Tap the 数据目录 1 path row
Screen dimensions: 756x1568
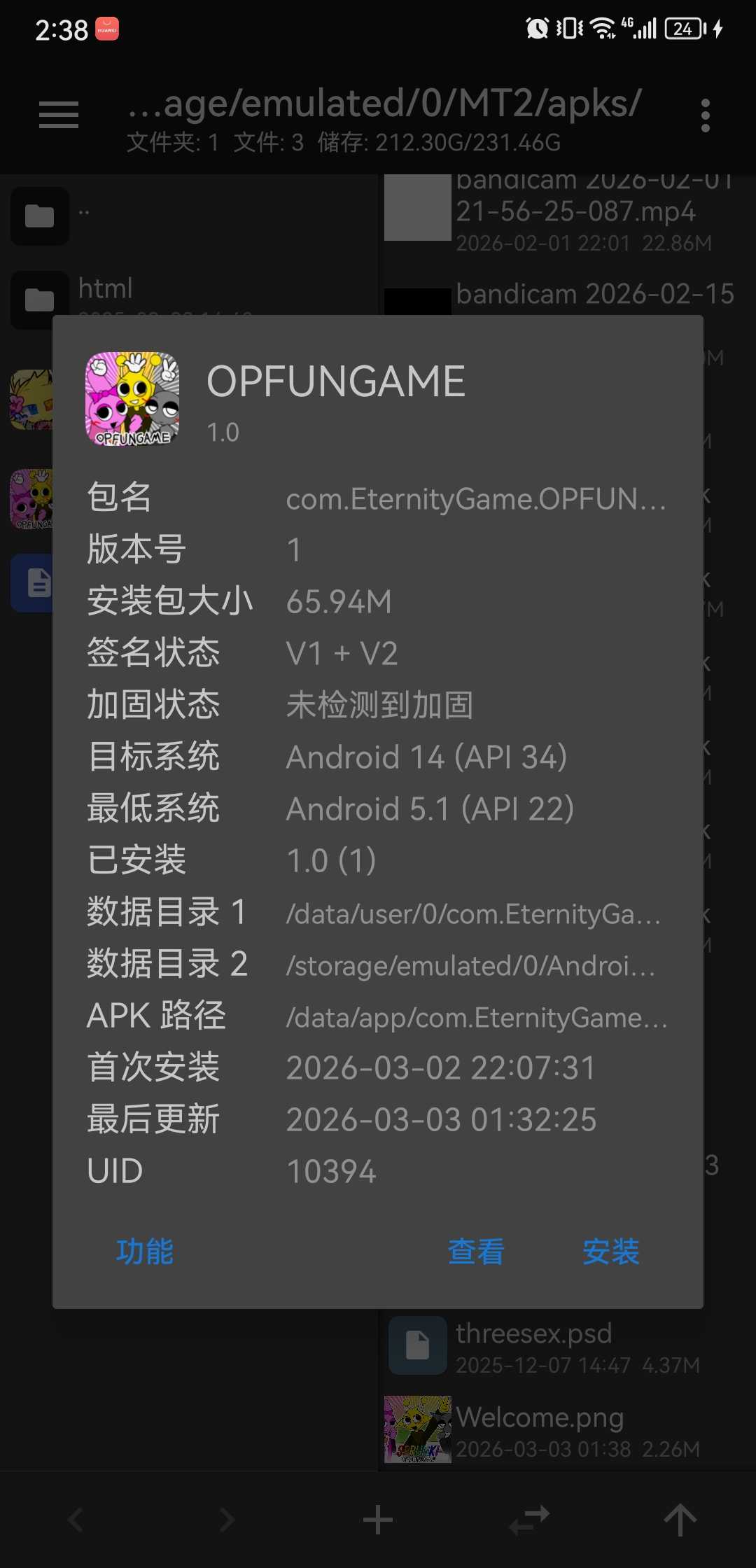tap(378, 913)
